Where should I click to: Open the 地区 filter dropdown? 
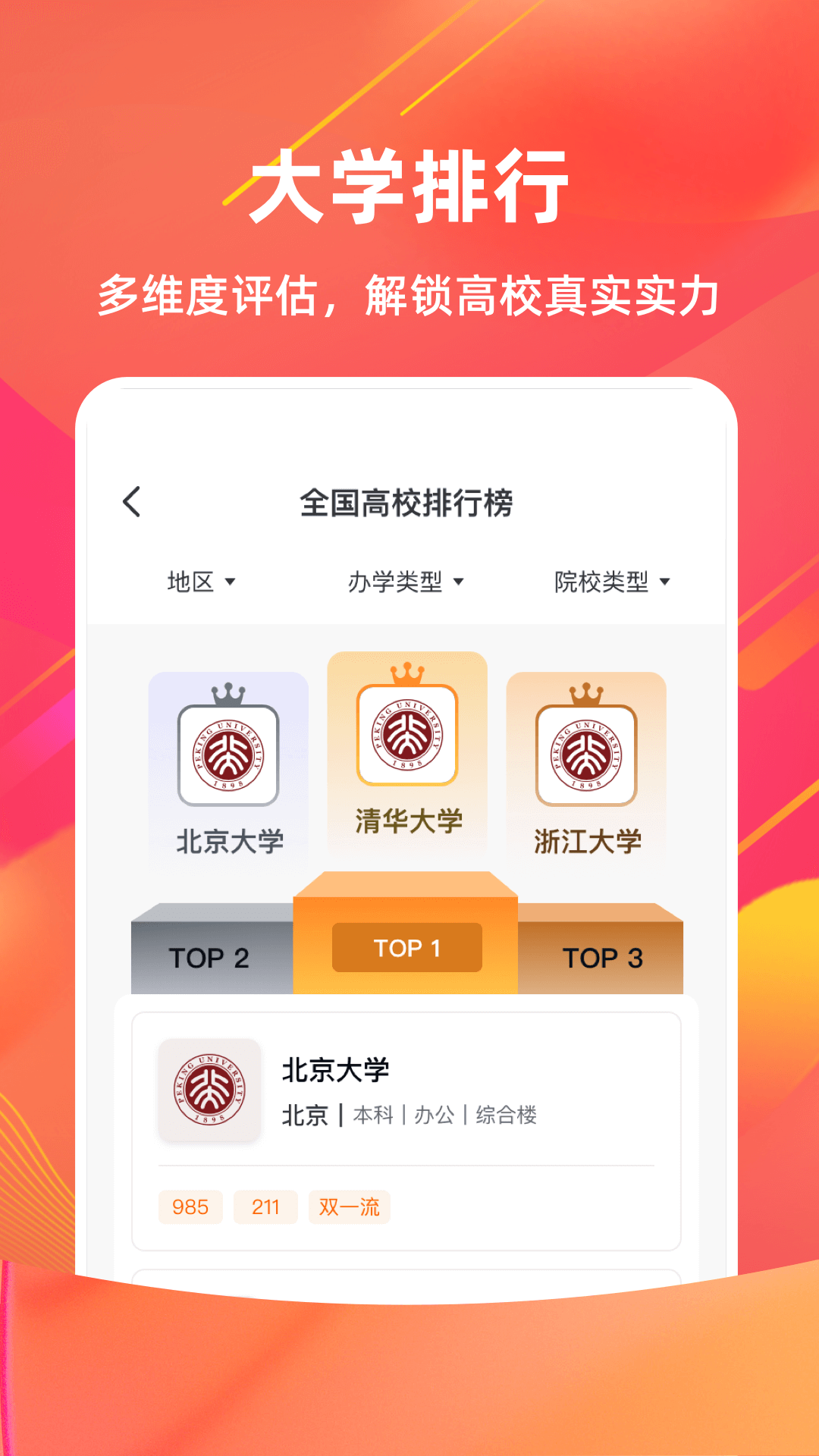(x=202, y=581)
